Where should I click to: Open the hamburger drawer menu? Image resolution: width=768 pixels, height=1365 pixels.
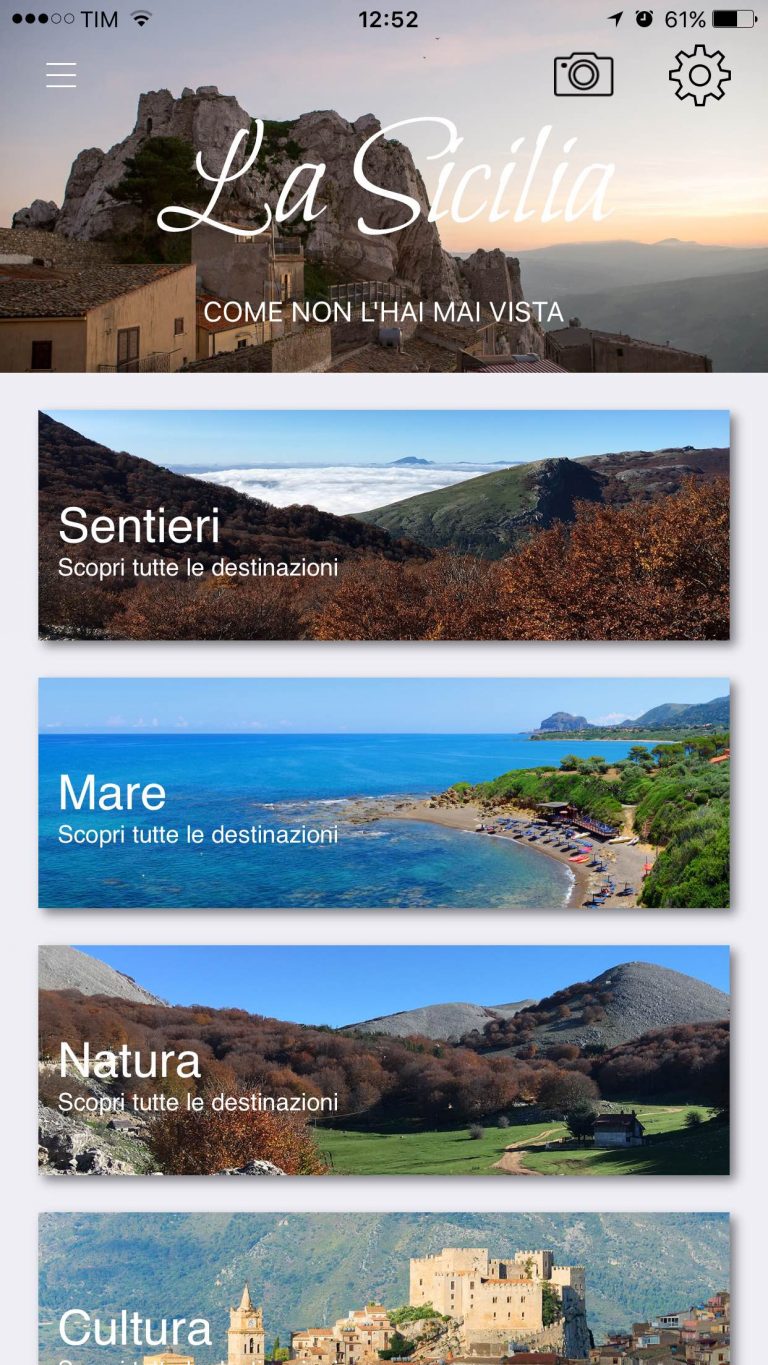61,75
